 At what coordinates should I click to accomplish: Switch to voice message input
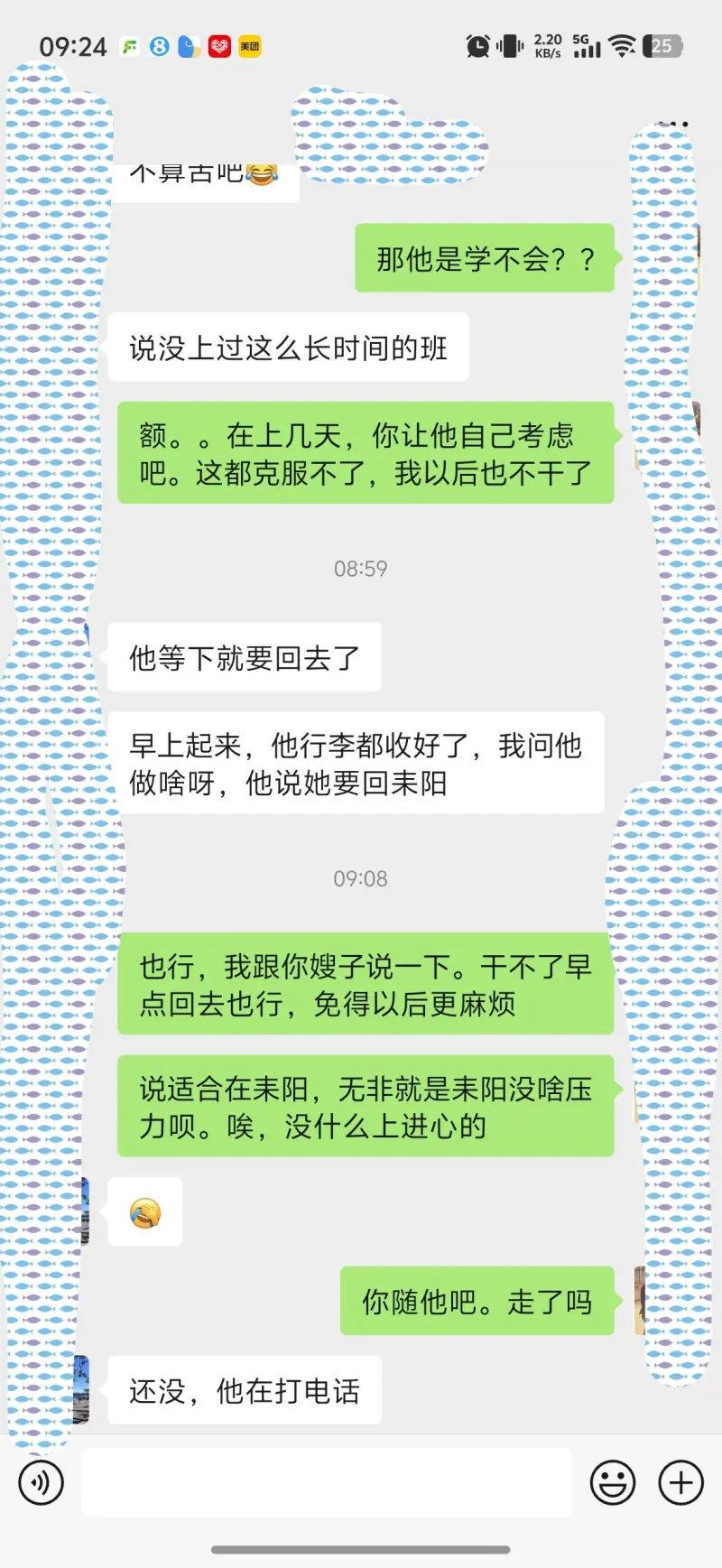(42, 1482)
